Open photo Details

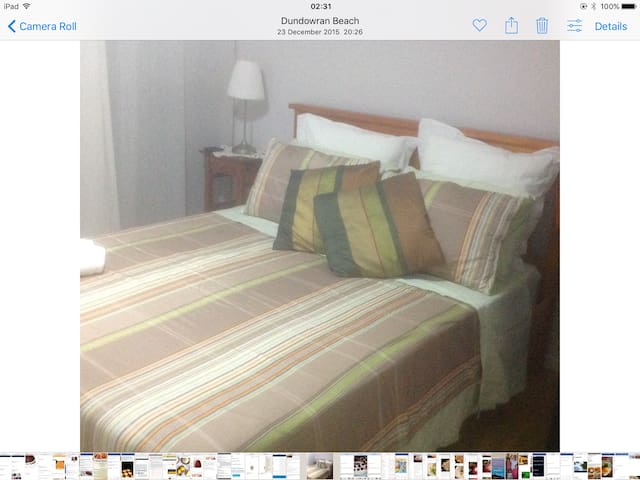pos(610,26)
